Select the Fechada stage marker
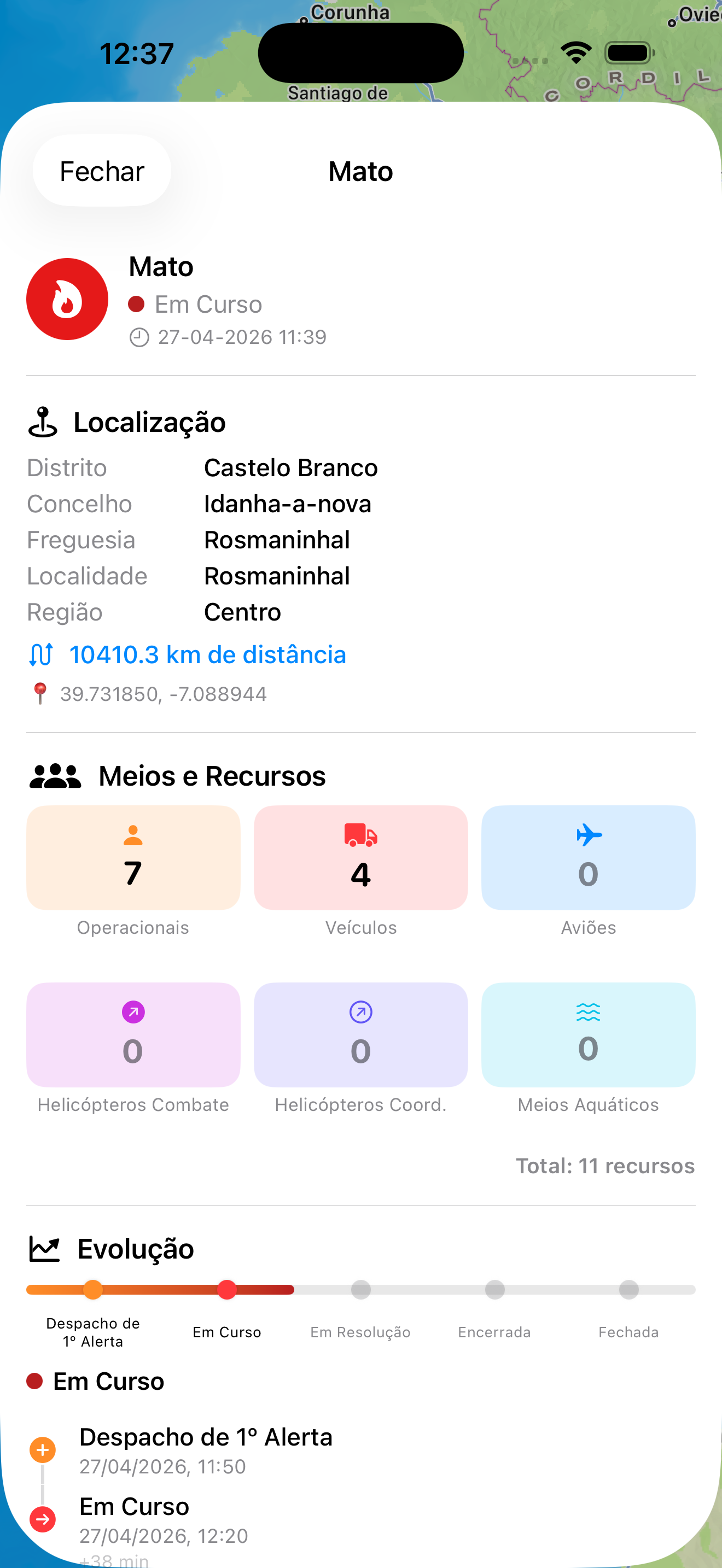This screenshot has height=1568, width=722. (x=628, y=1290)
